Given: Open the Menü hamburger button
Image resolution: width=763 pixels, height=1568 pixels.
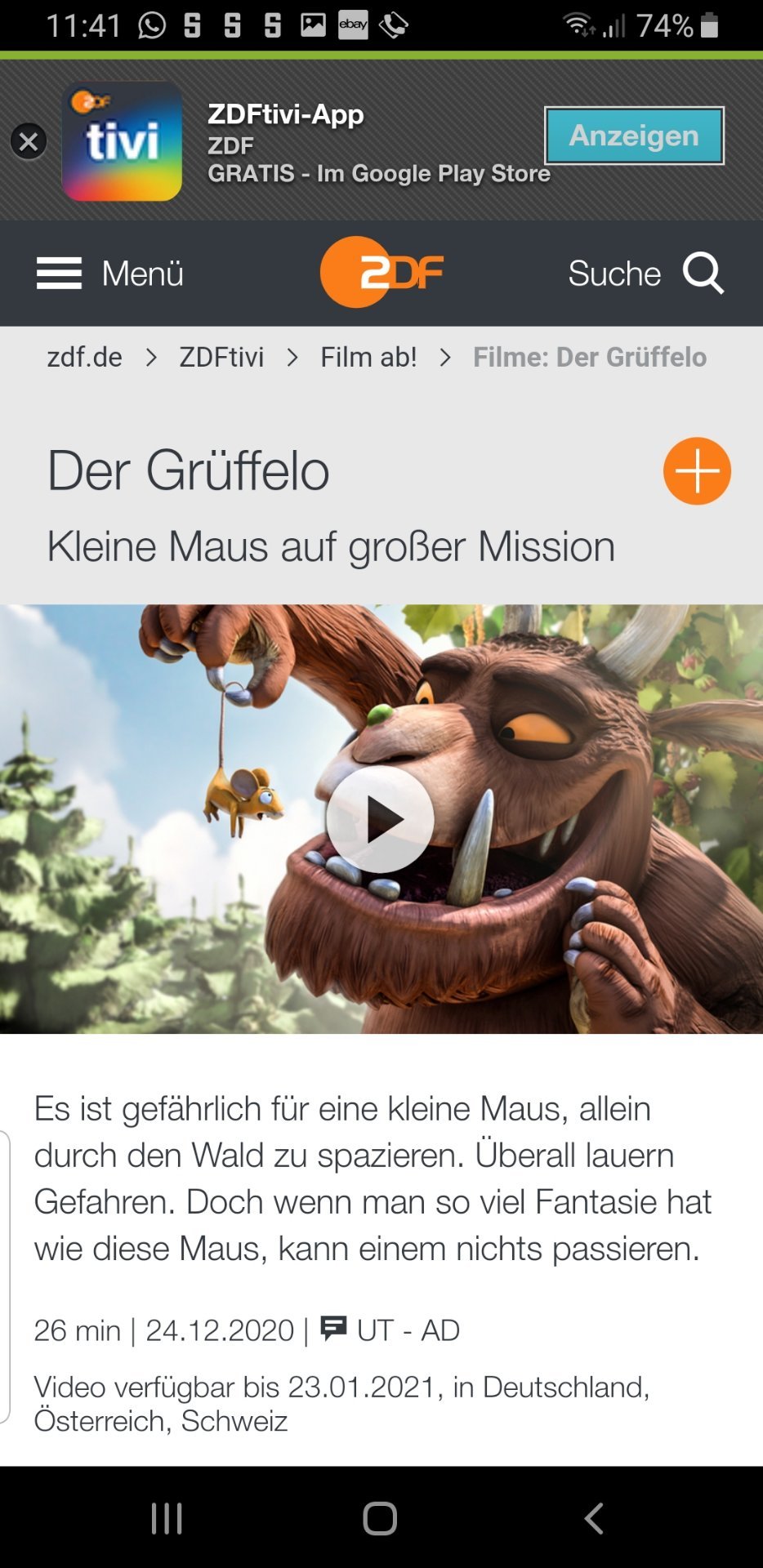Looking at the screenshot, I should 110,274.
